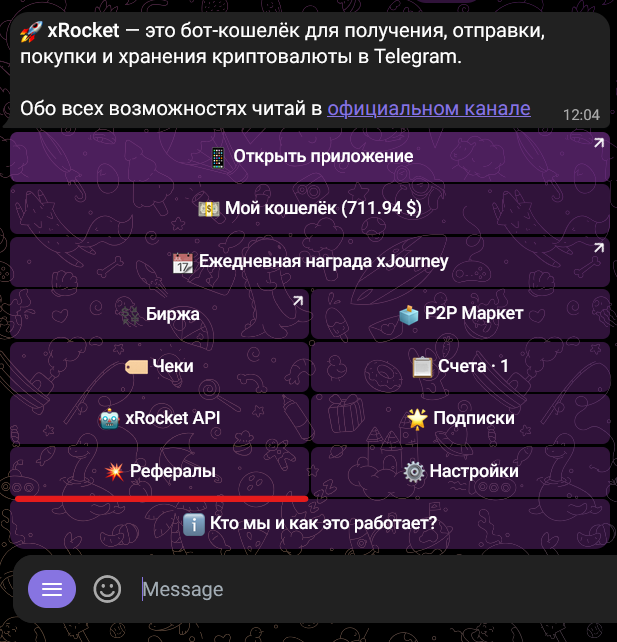Tap Кто мы и как это работает?
This screenshot has height=642, width=617.
point(310,523)
